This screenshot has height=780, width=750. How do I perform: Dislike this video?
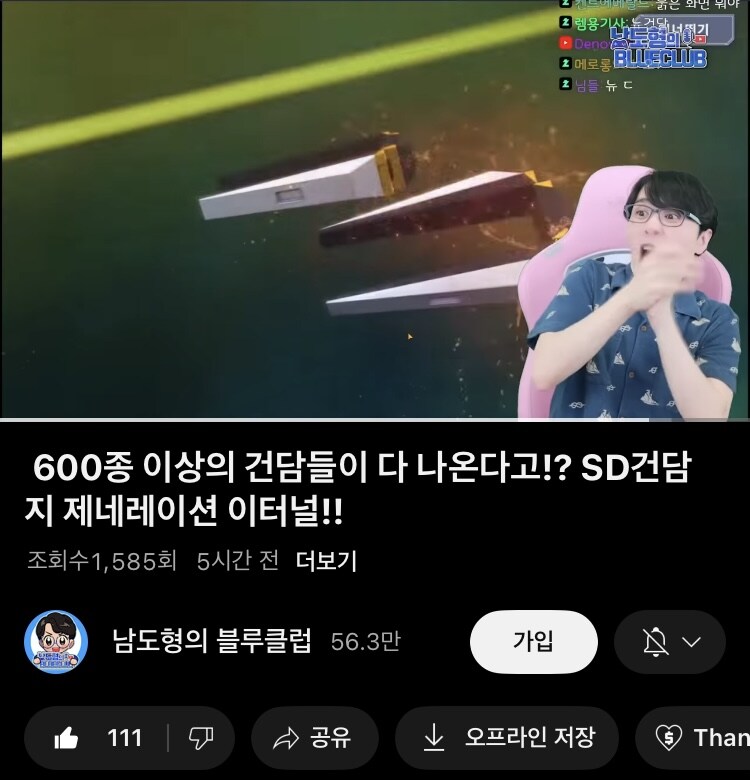(x=201, y=738)
